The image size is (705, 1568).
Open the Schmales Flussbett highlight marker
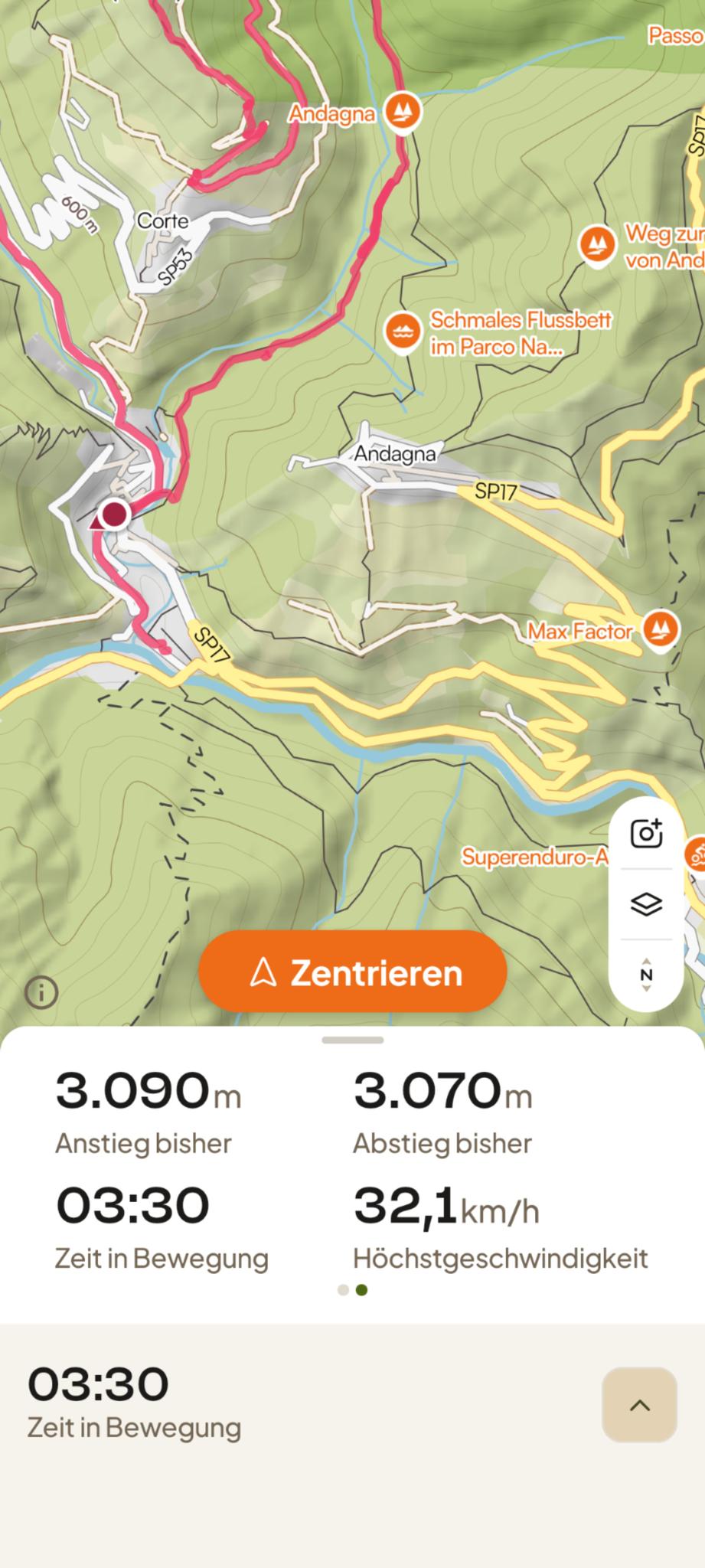402,332
